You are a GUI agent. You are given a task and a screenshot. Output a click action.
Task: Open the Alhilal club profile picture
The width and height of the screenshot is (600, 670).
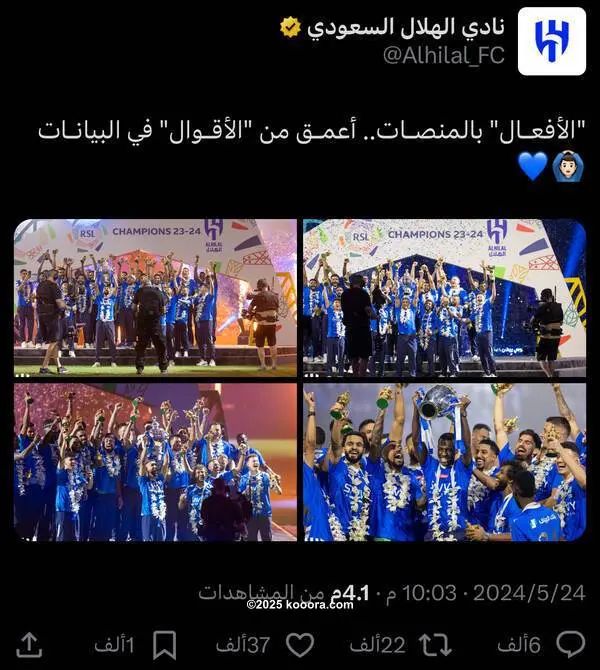tap(551, 41)
